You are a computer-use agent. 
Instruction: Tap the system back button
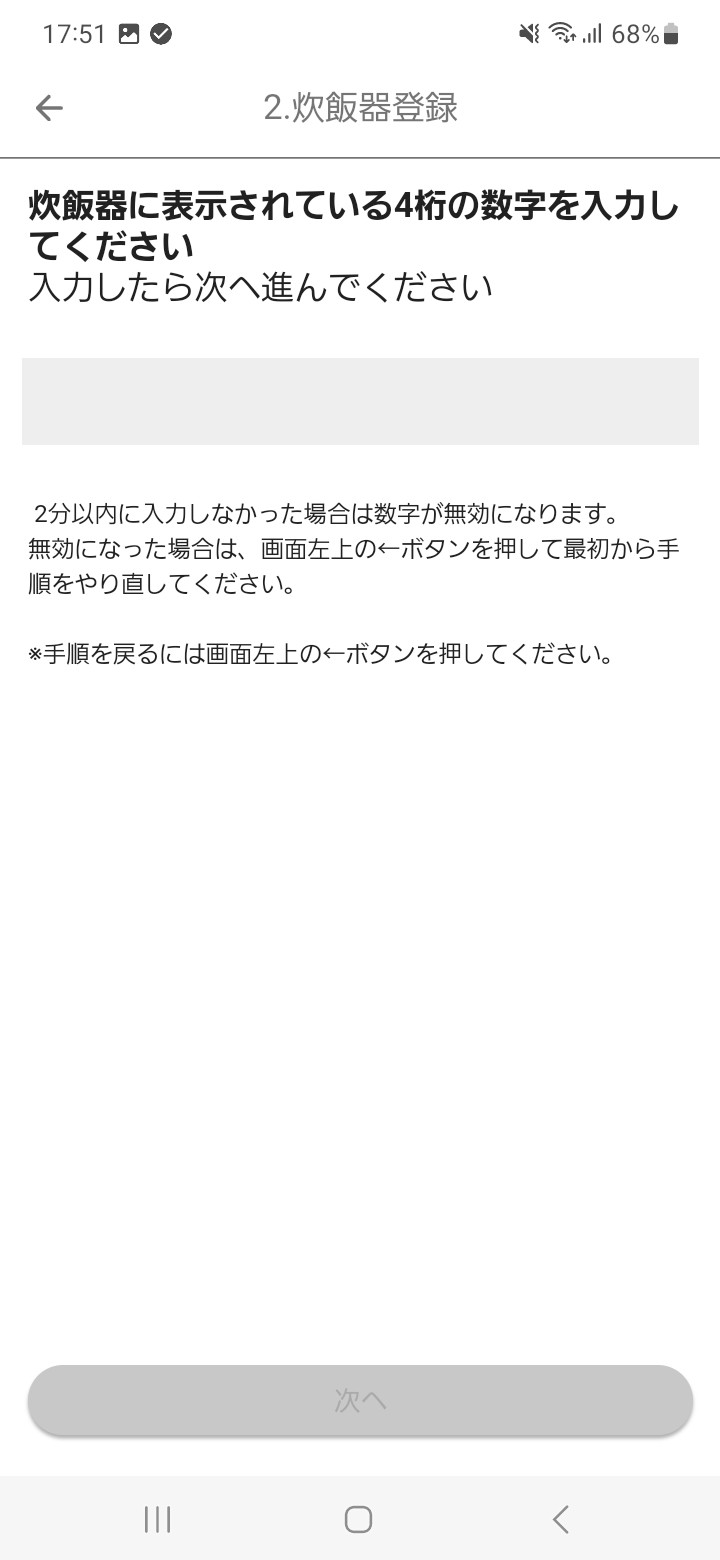[560, 1519]
